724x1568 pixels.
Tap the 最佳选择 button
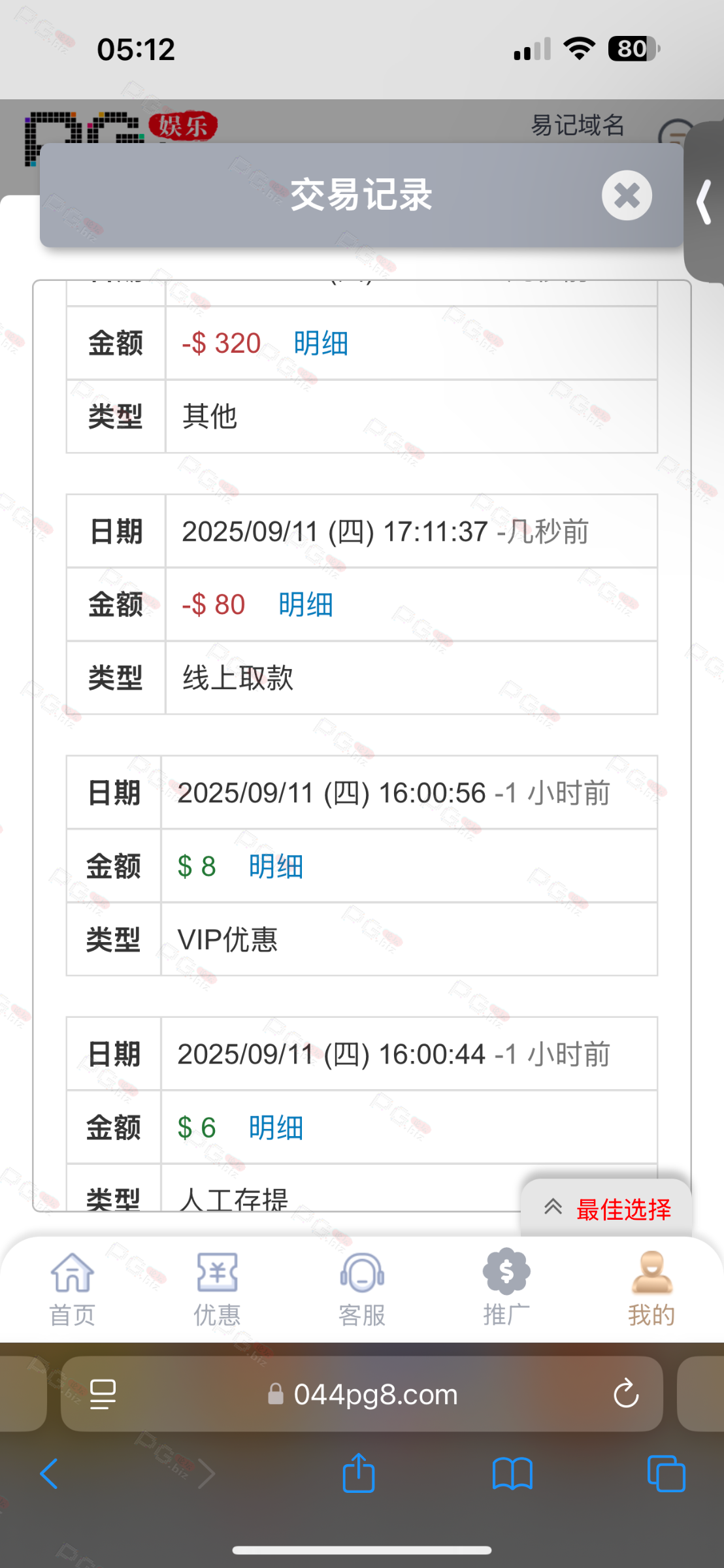click(607, 1209)
